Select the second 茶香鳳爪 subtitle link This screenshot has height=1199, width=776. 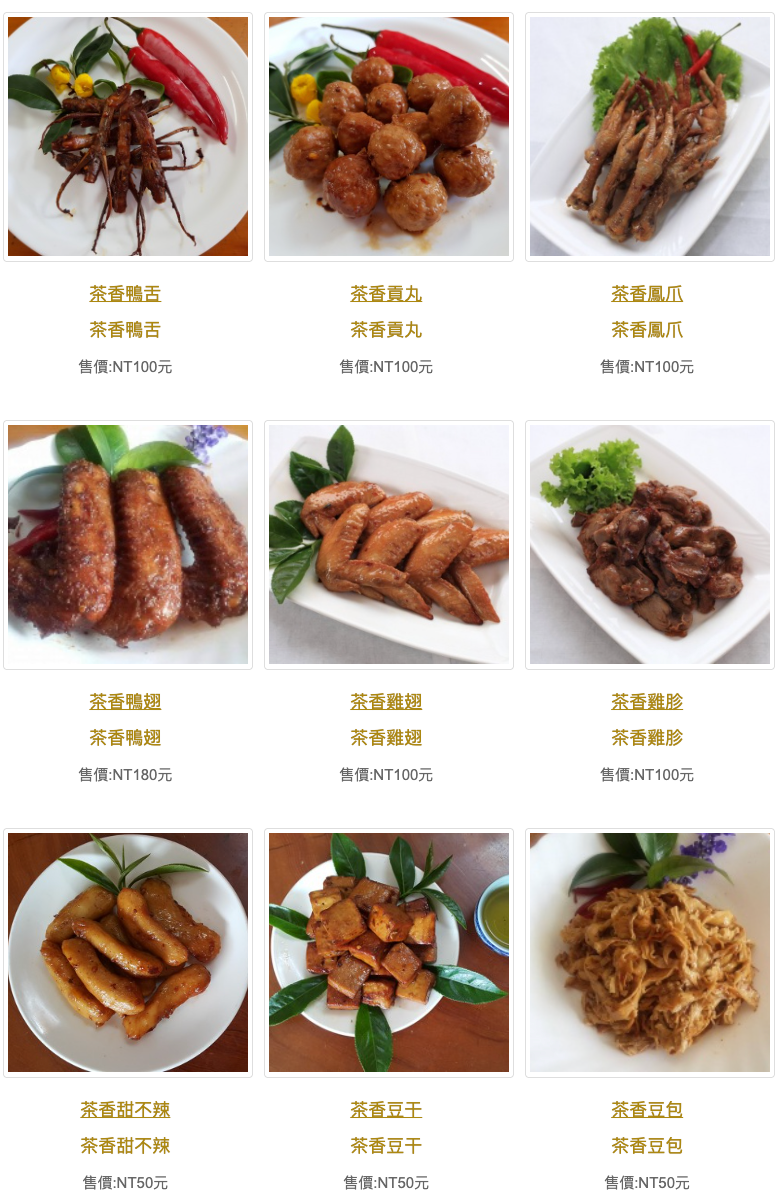(x=649, y=329)
